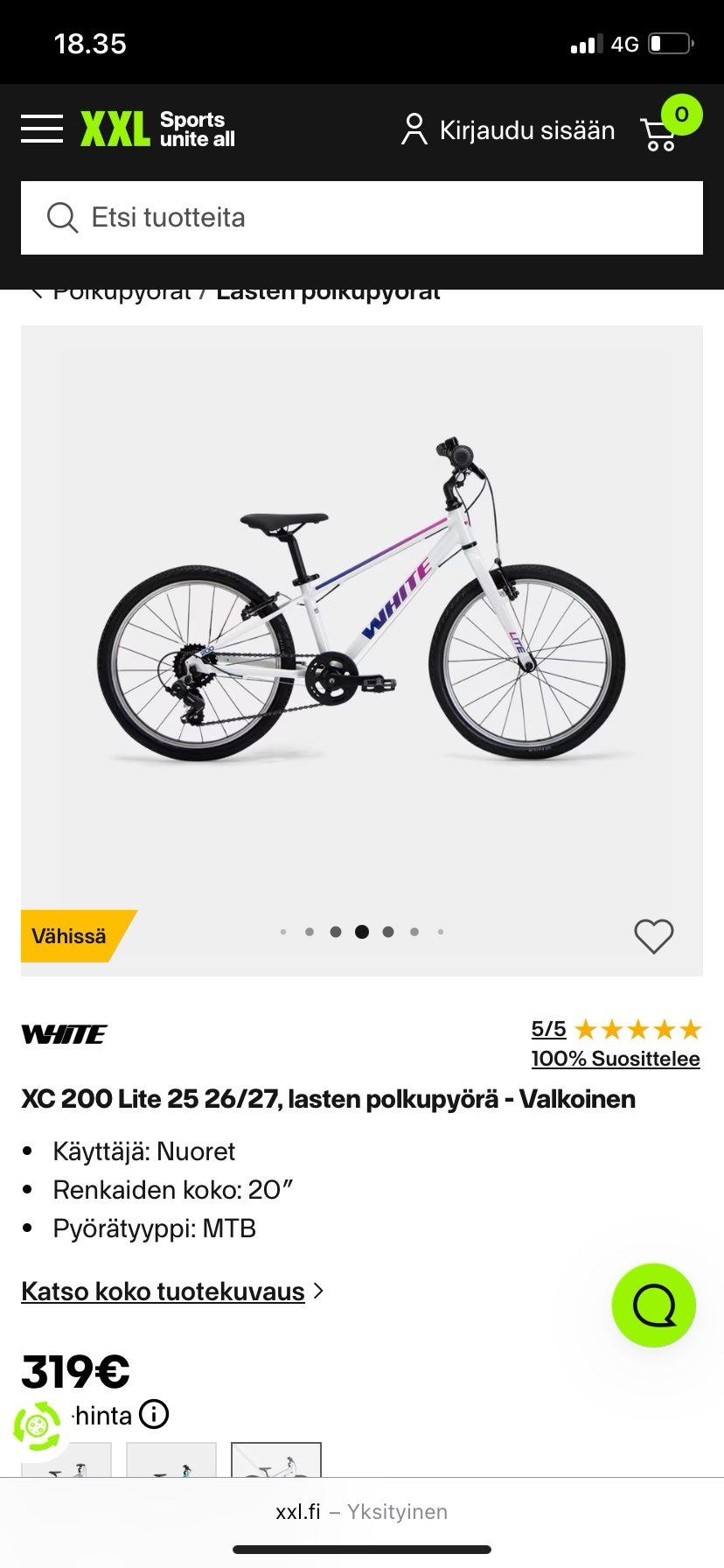
Task: Go back to Lasten polkupyörät category
Action: click(328, 293)
